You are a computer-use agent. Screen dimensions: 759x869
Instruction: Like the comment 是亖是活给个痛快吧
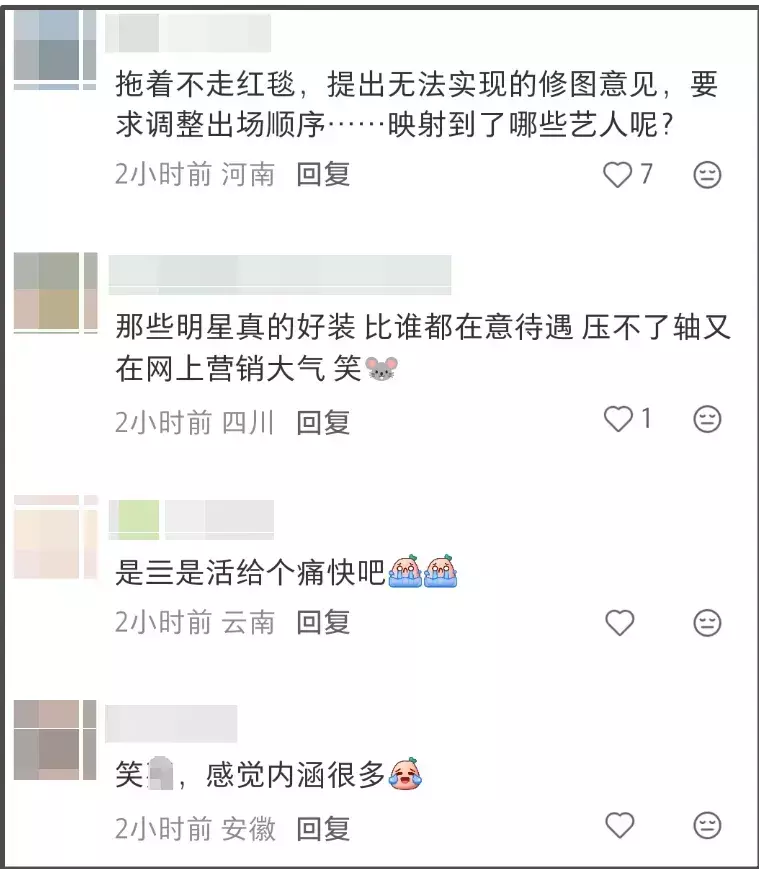pos(620,623)
